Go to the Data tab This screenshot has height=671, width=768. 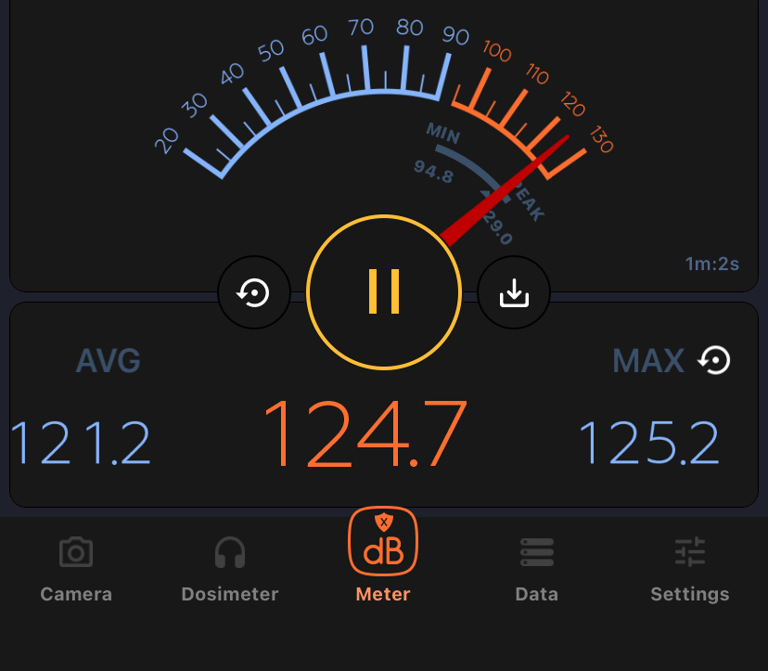(536, 568)
